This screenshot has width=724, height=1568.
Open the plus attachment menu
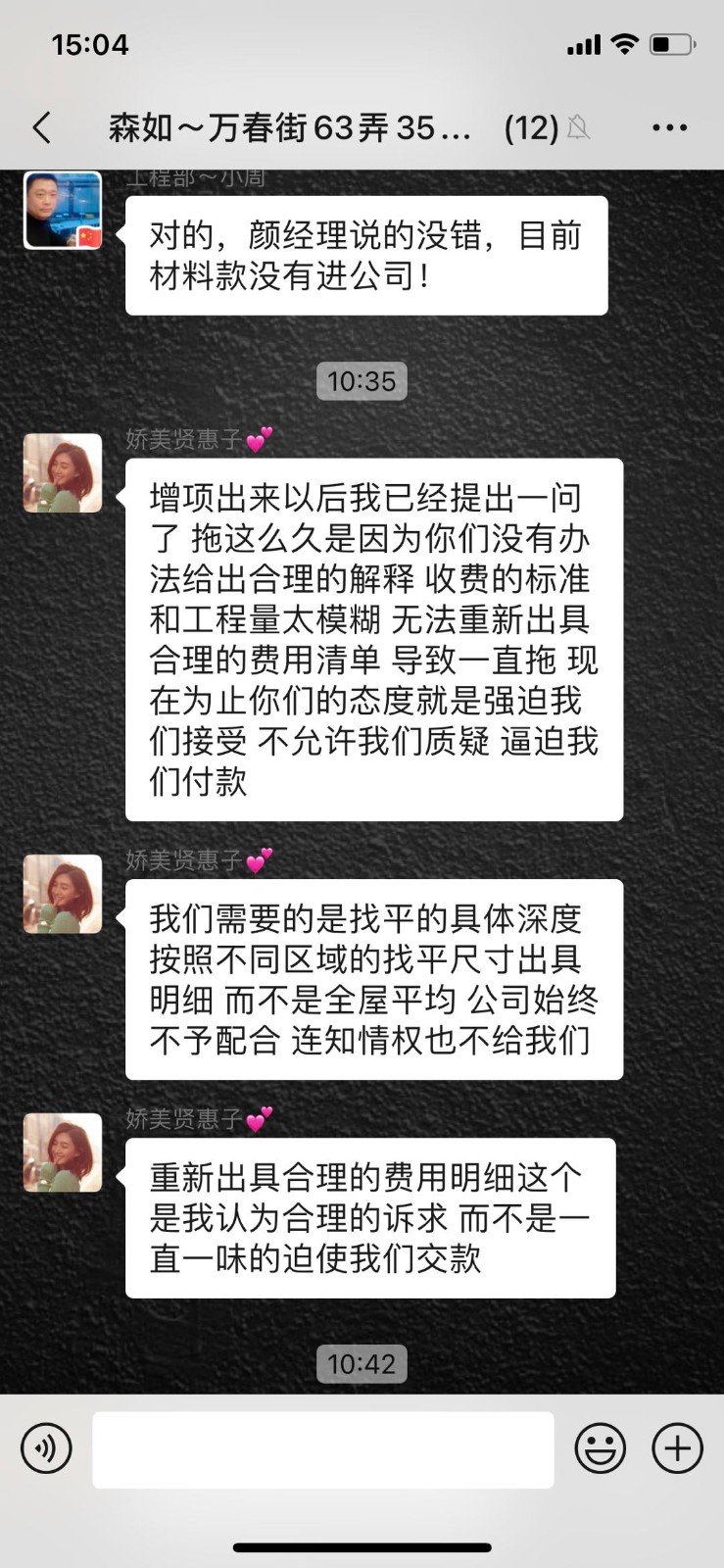(x=678, y=1448)
